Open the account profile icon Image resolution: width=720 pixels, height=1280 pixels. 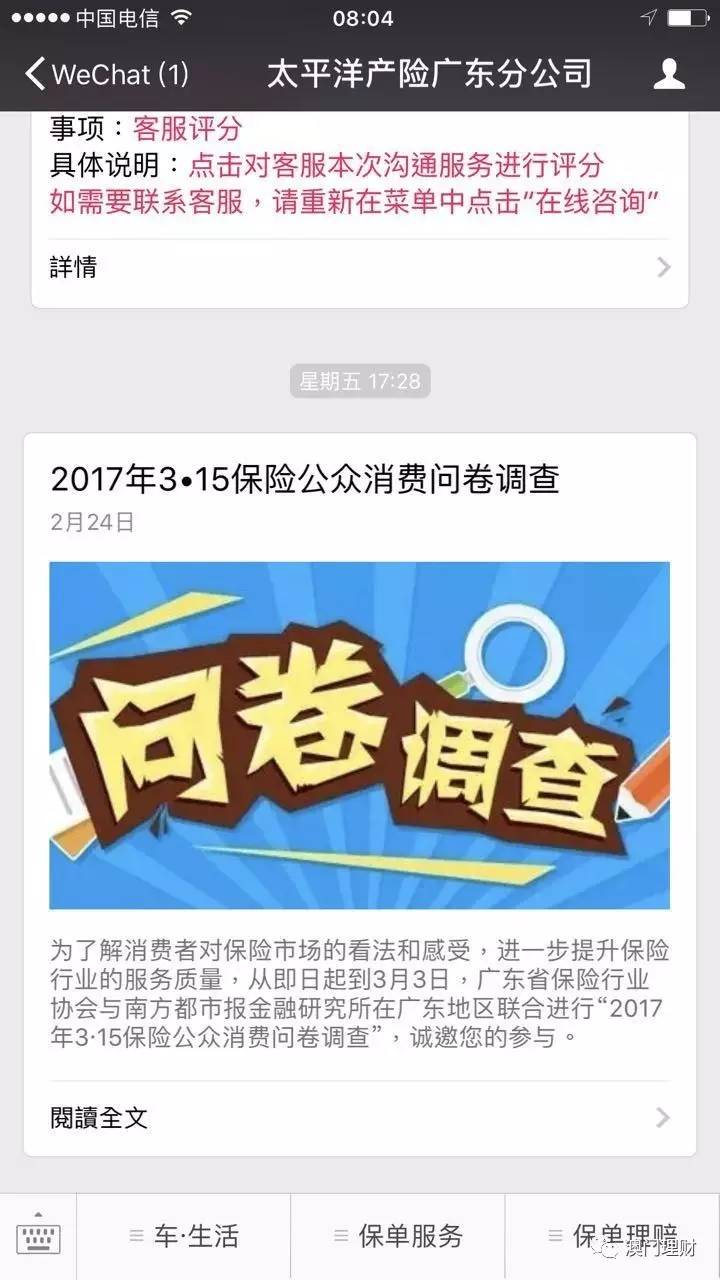669,74
